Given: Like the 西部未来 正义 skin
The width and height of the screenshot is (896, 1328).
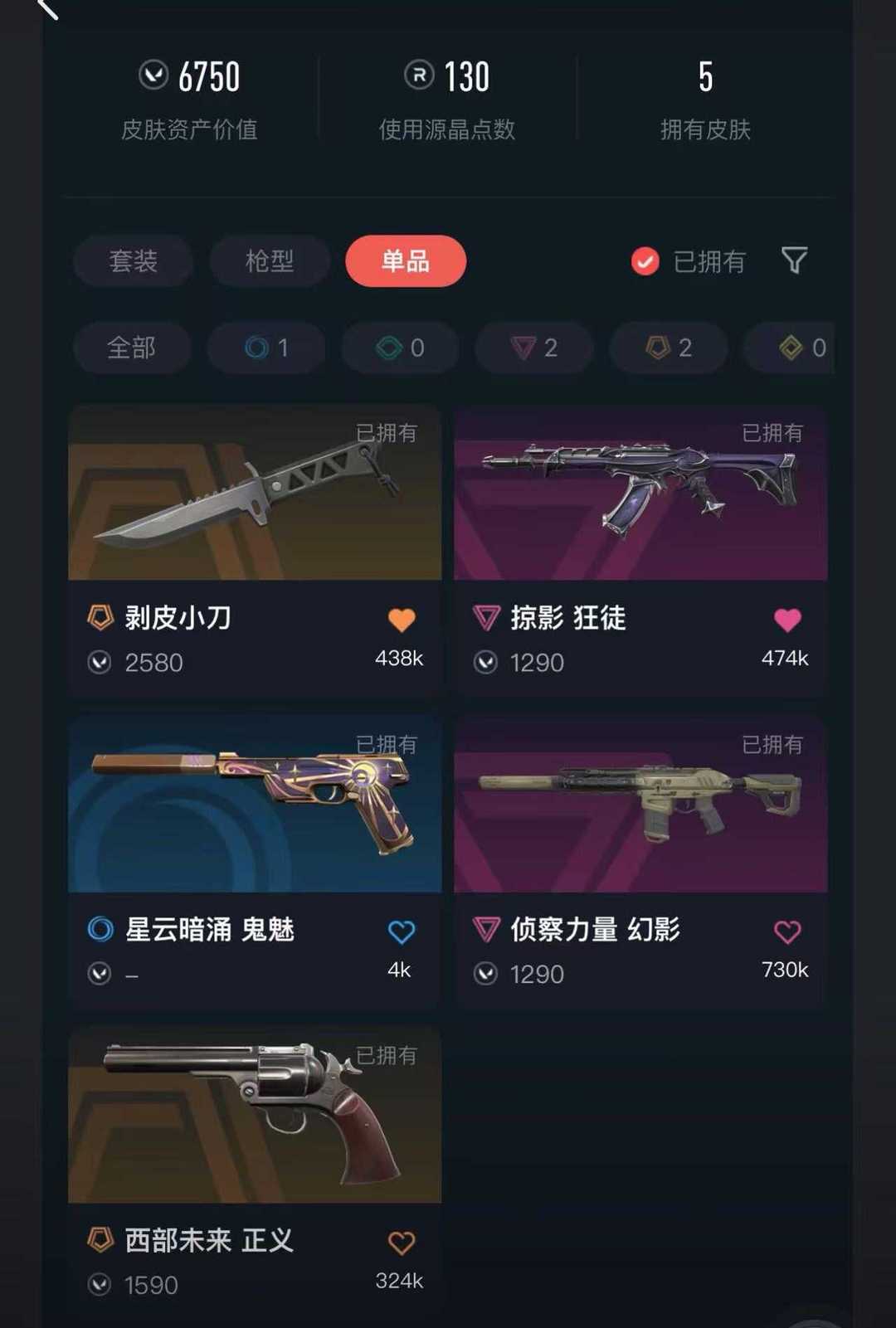Looking at the screenshot, I should point(402,1243).
